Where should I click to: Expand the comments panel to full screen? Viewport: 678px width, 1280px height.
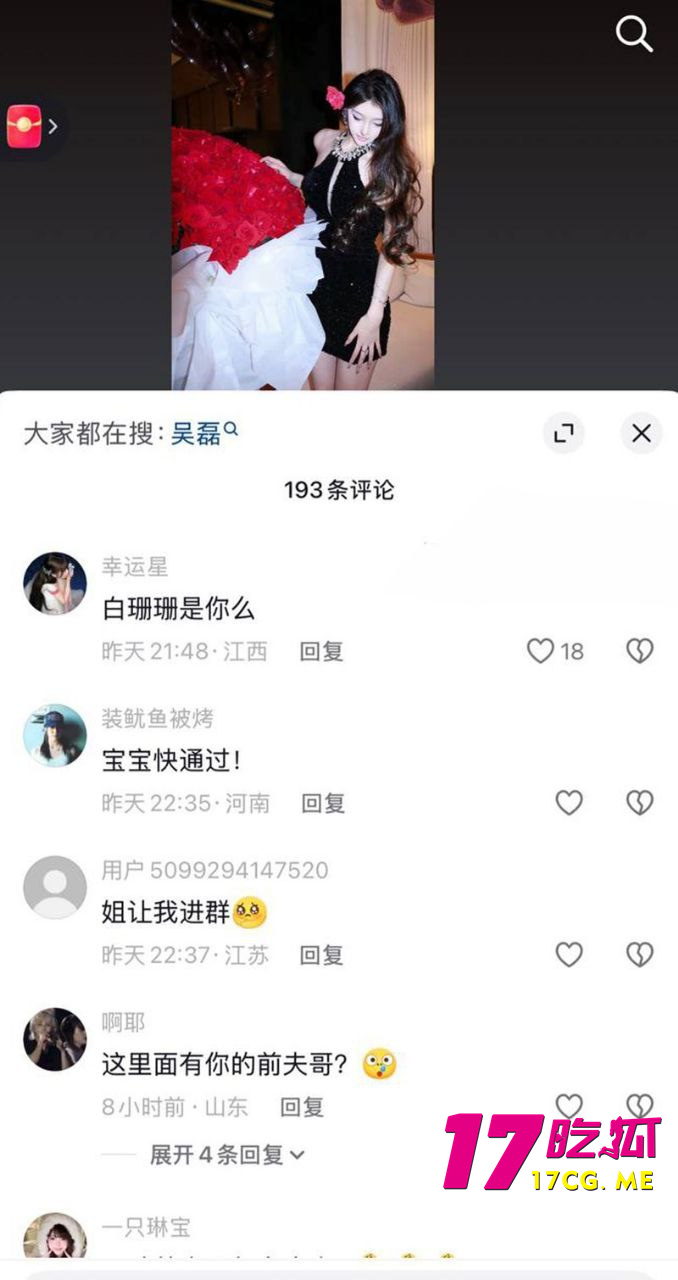click(564, 433)
